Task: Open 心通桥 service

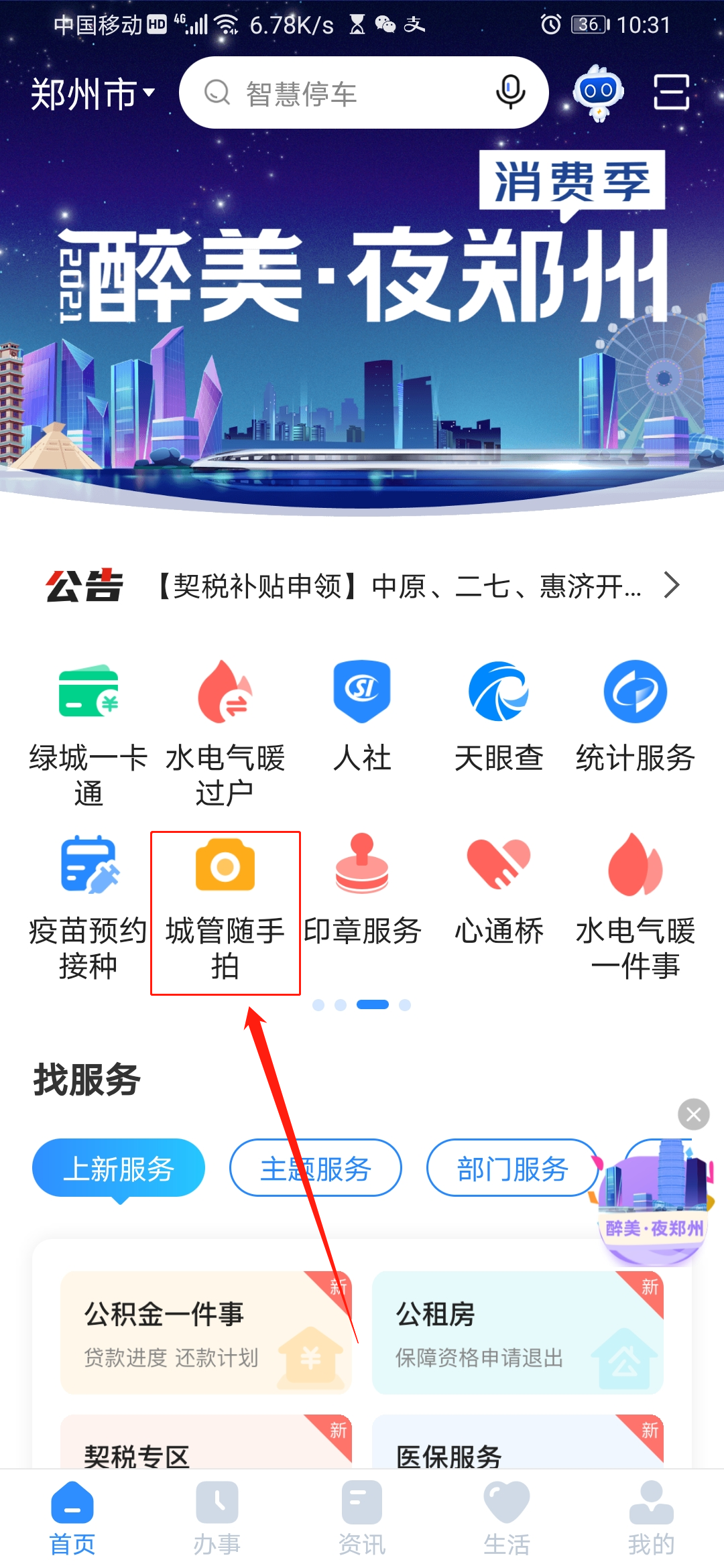Action: (499, 890)
